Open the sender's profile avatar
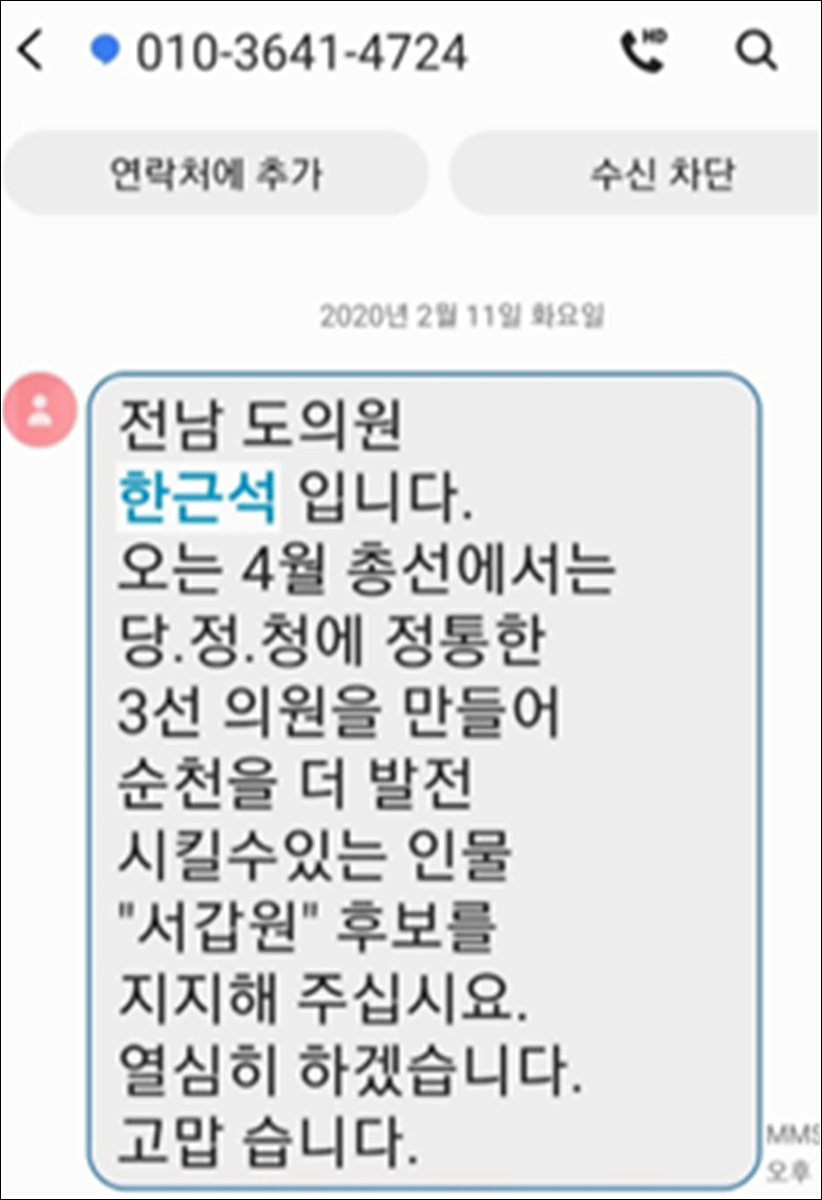The width and height of the screenshot is (822, 1200). click(x=40, y=412)
